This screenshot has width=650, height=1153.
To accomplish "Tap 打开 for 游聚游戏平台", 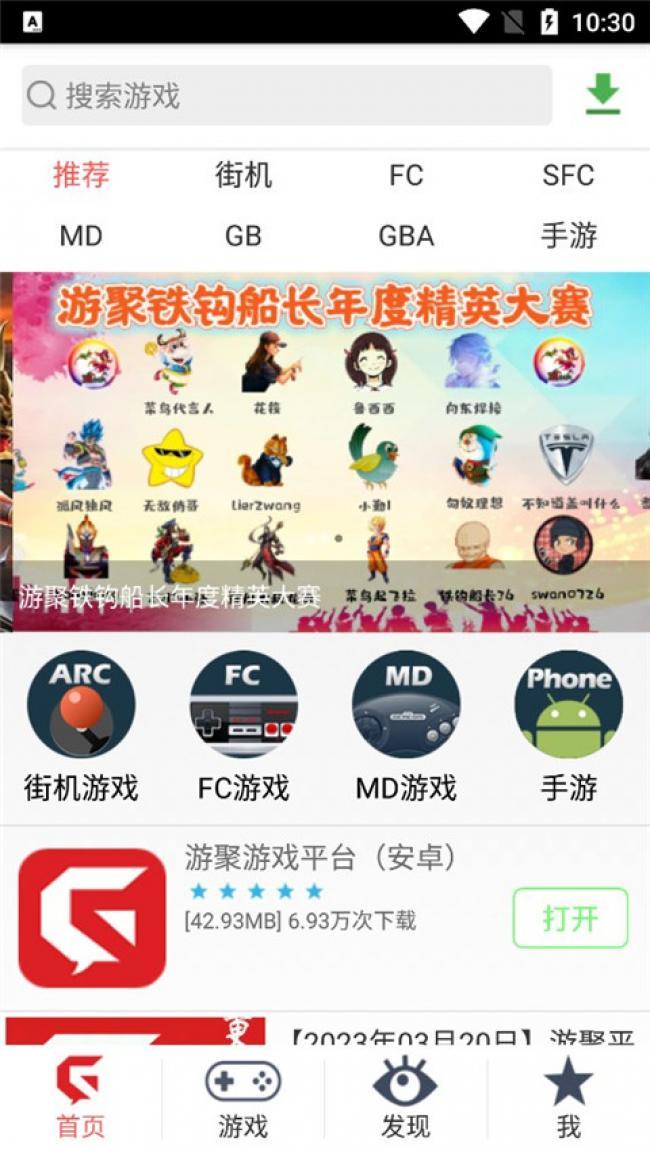I will (570, 918).
